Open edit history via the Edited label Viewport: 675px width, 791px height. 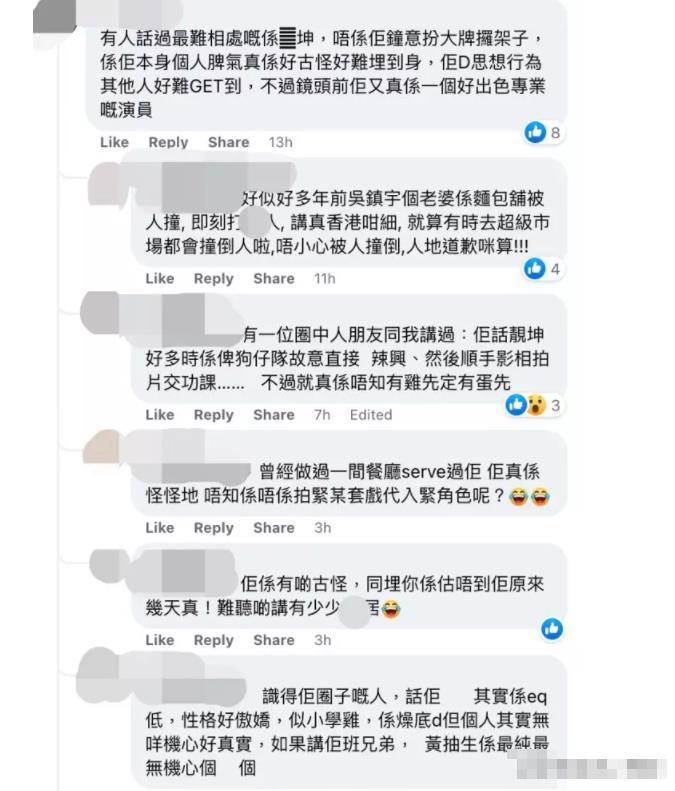(370, 415)
